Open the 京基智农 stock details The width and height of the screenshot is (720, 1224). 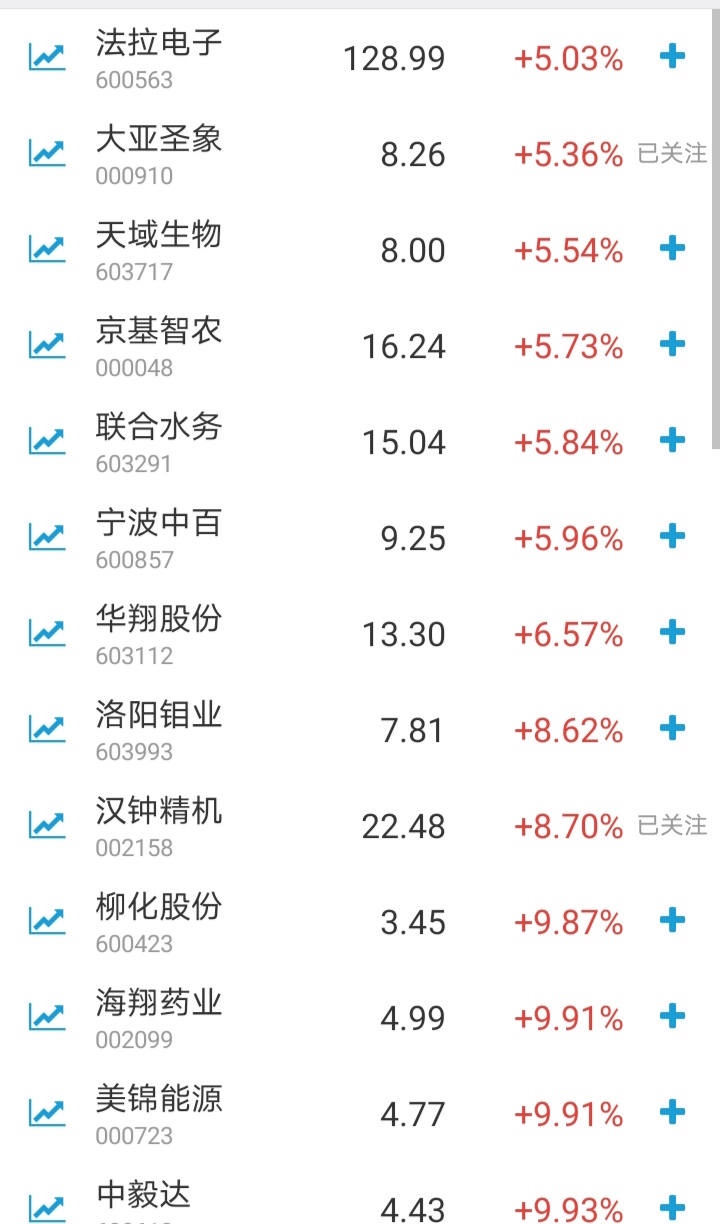coord(360,346)
